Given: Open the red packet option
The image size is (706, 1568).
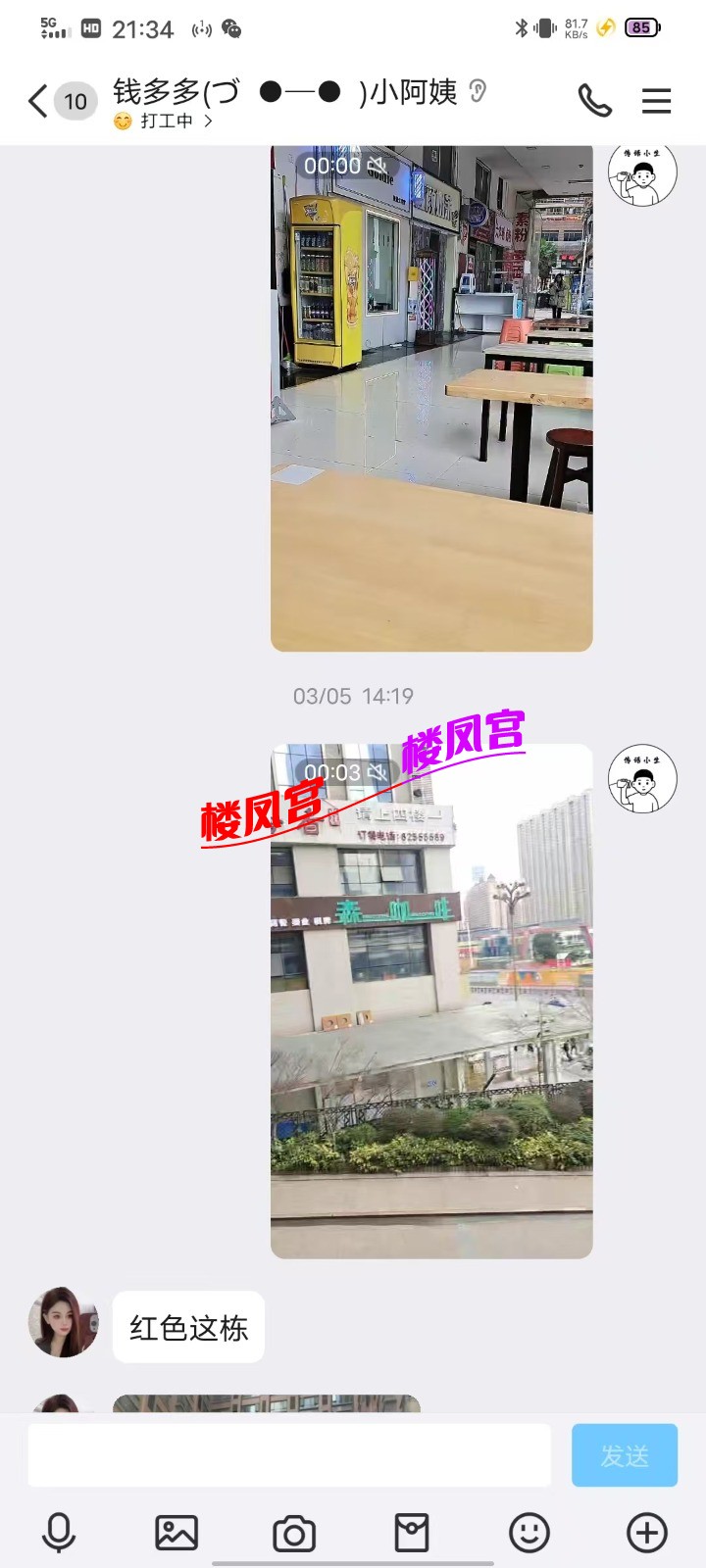Looking at the screenshot, I should click(412, 1533).
